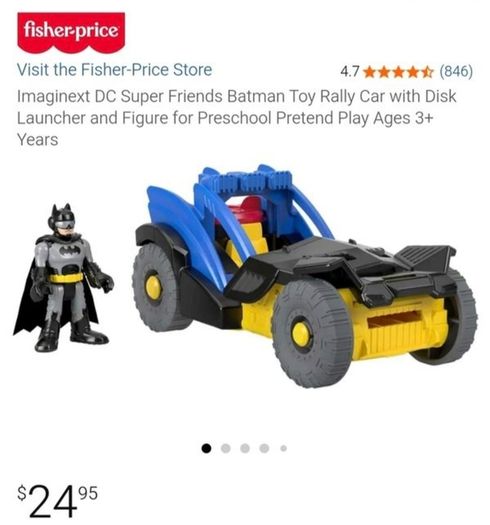Open the 4.7 star ratings reviews

[406, 71]
